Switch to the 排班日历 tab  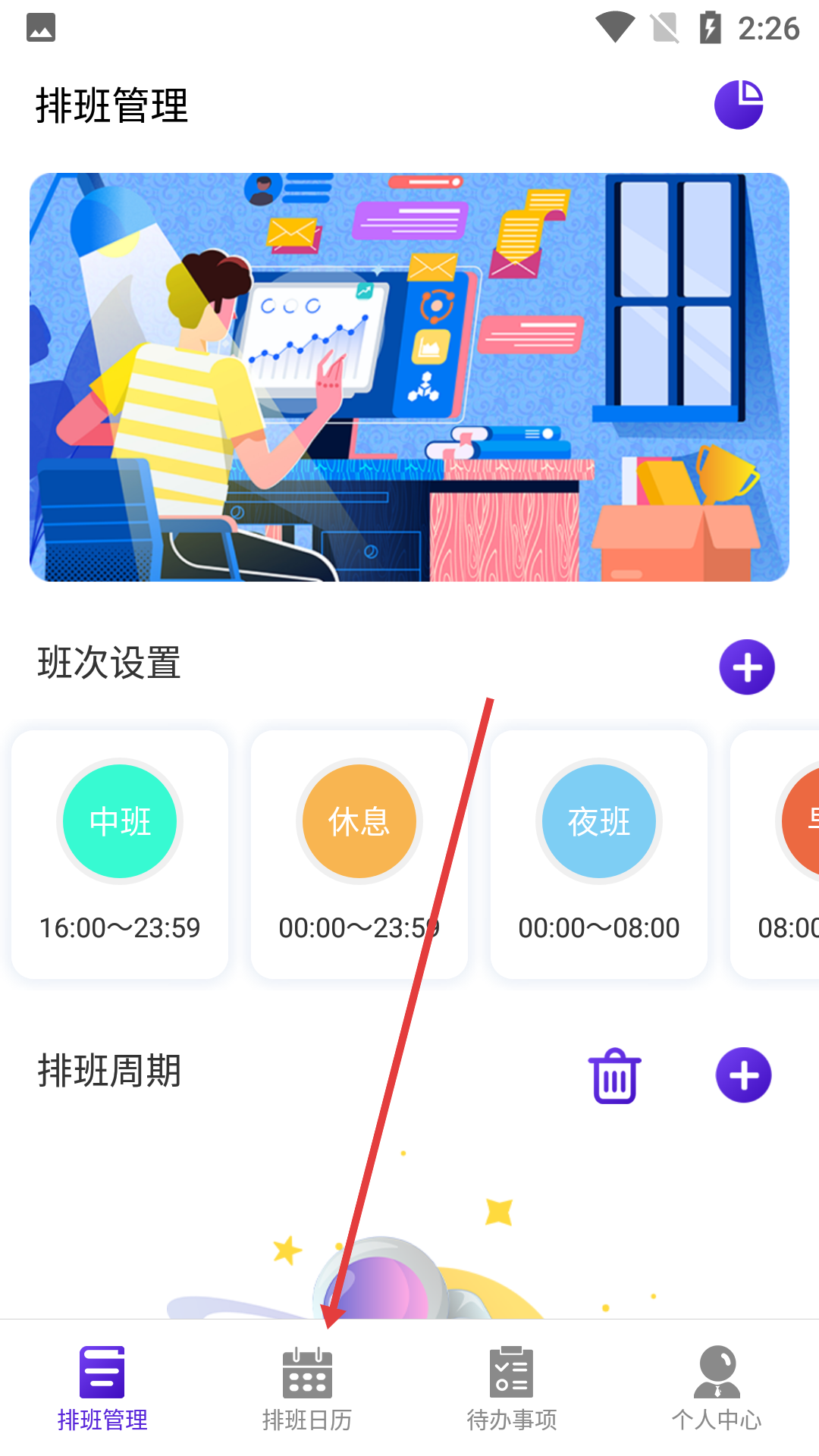(307, 1387)
